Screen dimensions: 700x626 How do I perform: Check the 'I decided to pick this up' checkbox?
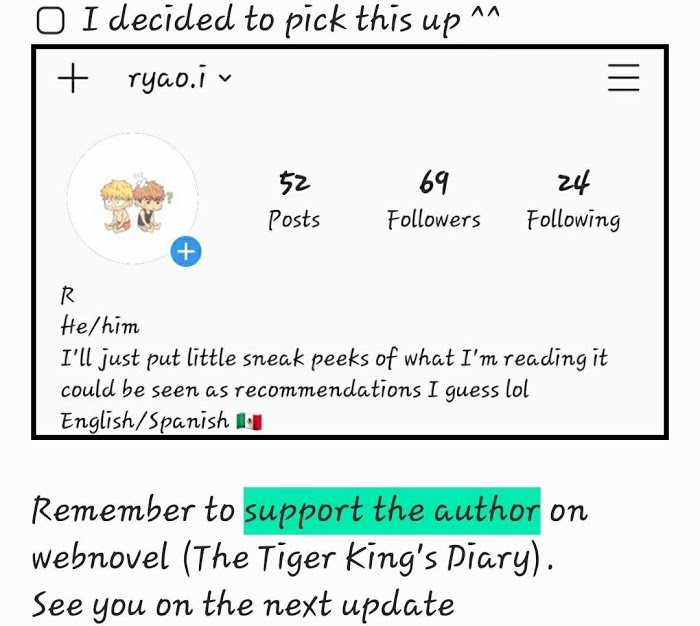pyautogui.click(x=50, y=21)
